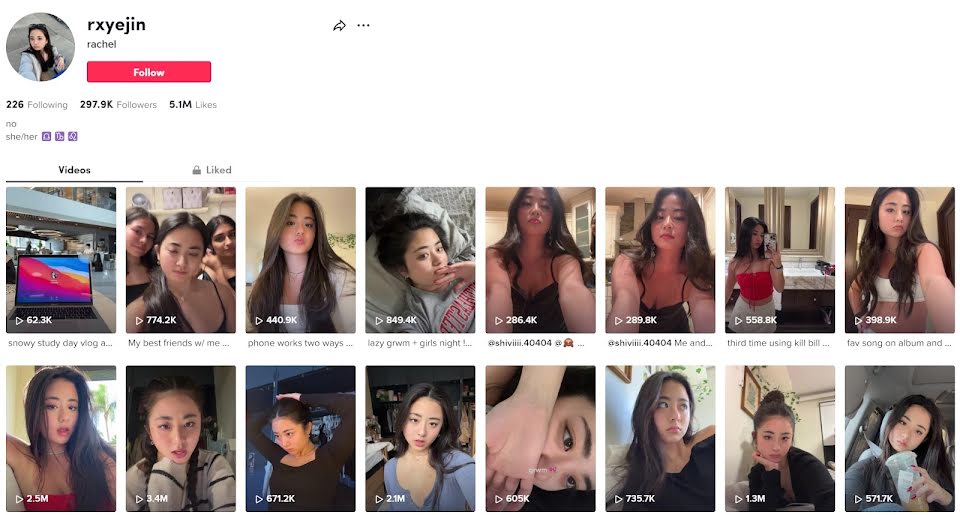This screenshot has width=960, height=515.
Task: Follow the rxyejin account
Action: click(x=148, y=72)
